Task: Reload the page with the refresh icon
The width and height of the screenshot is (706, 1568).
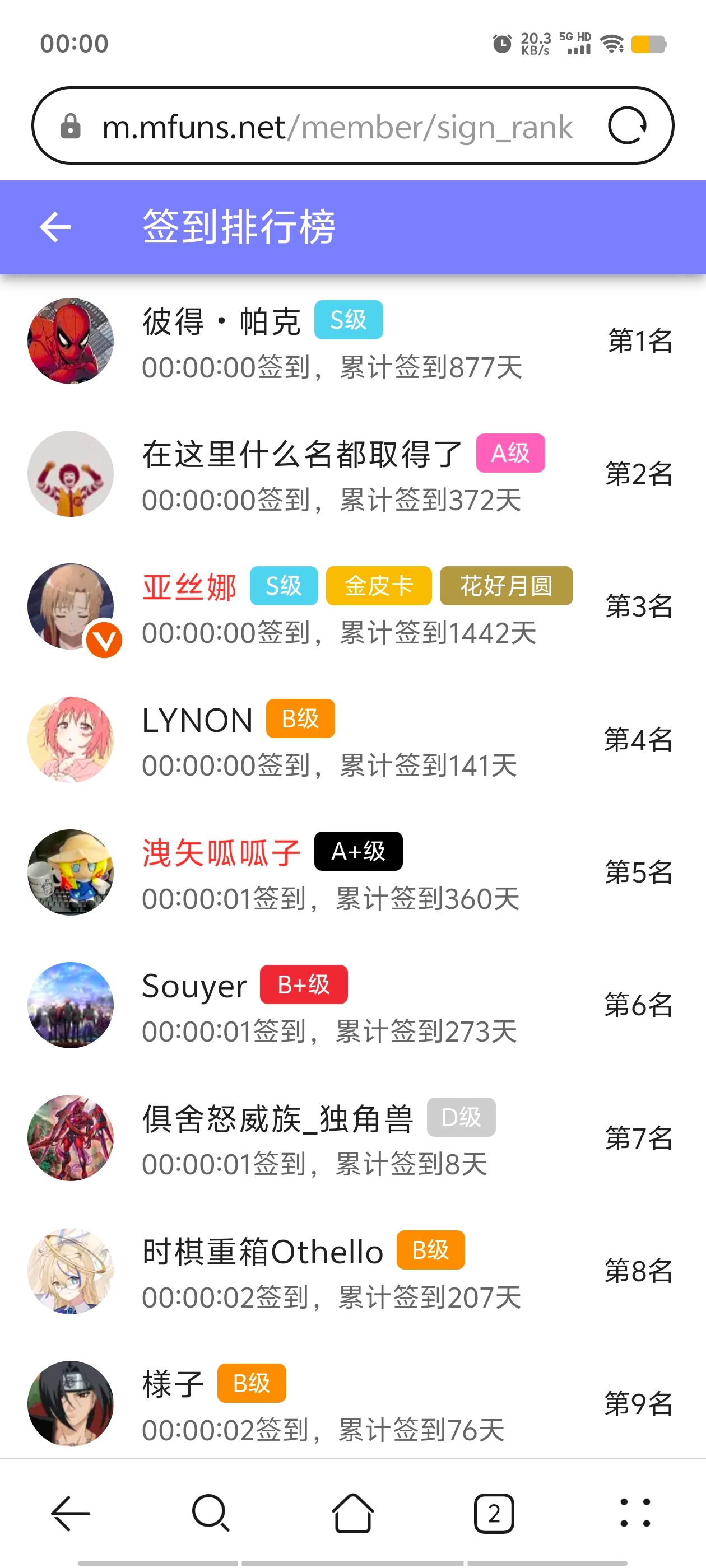Action: [627, 126]
